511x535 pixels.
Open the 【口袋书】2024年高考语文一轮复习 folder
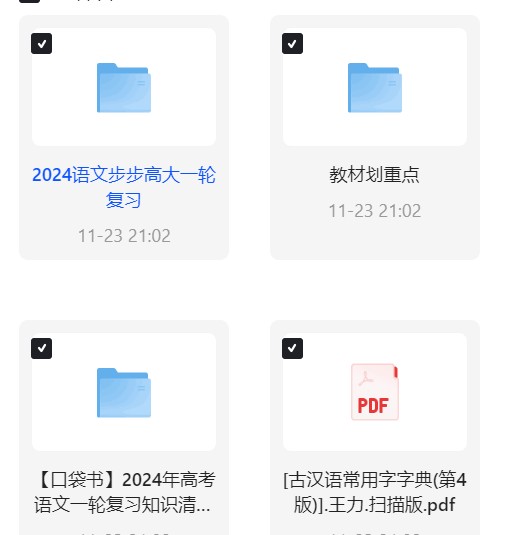(124, 392)
